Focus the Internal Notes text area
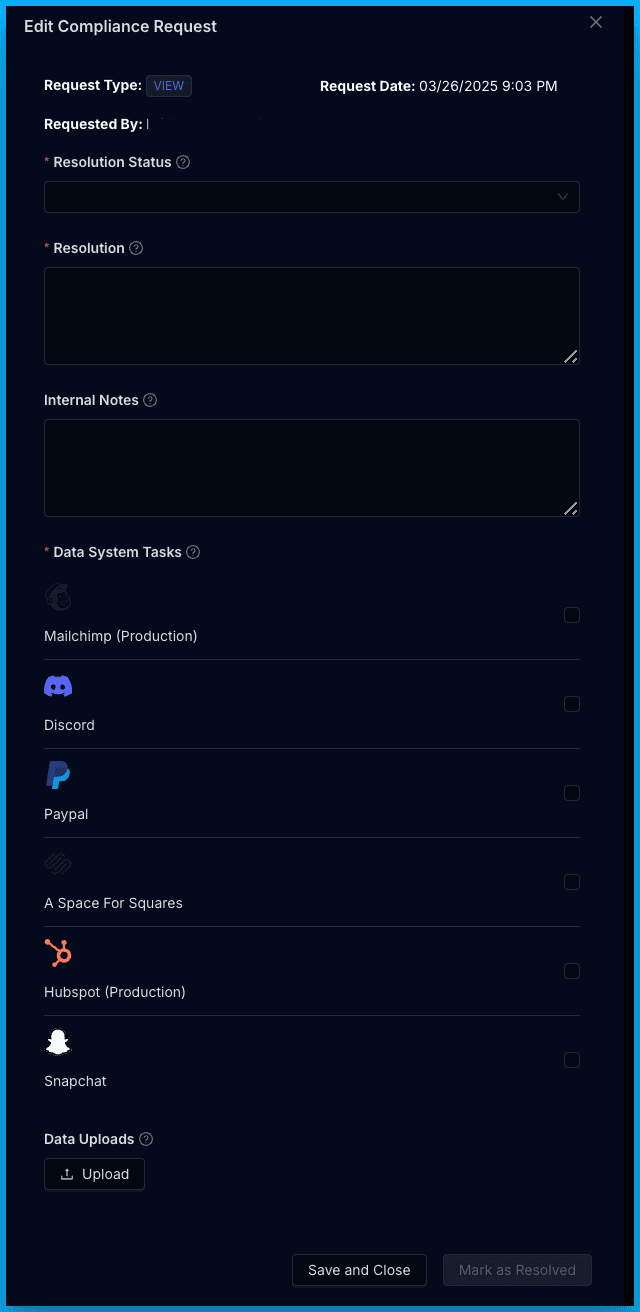Image resolution: width=640 pixels, height=1312 pixels. (x=311, y=467)
